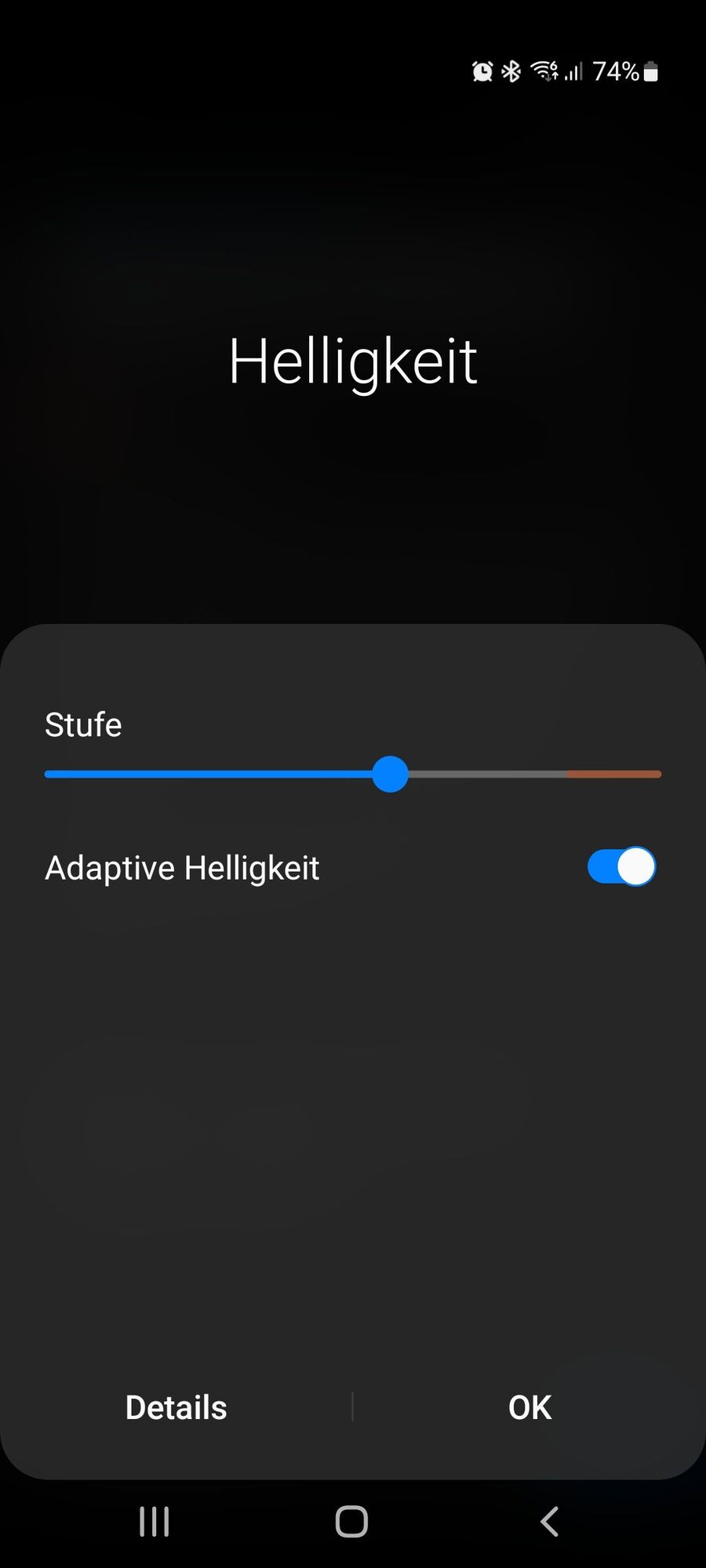Open the Details button
Screen dimensions: 706x1568
coord(176,1407)
